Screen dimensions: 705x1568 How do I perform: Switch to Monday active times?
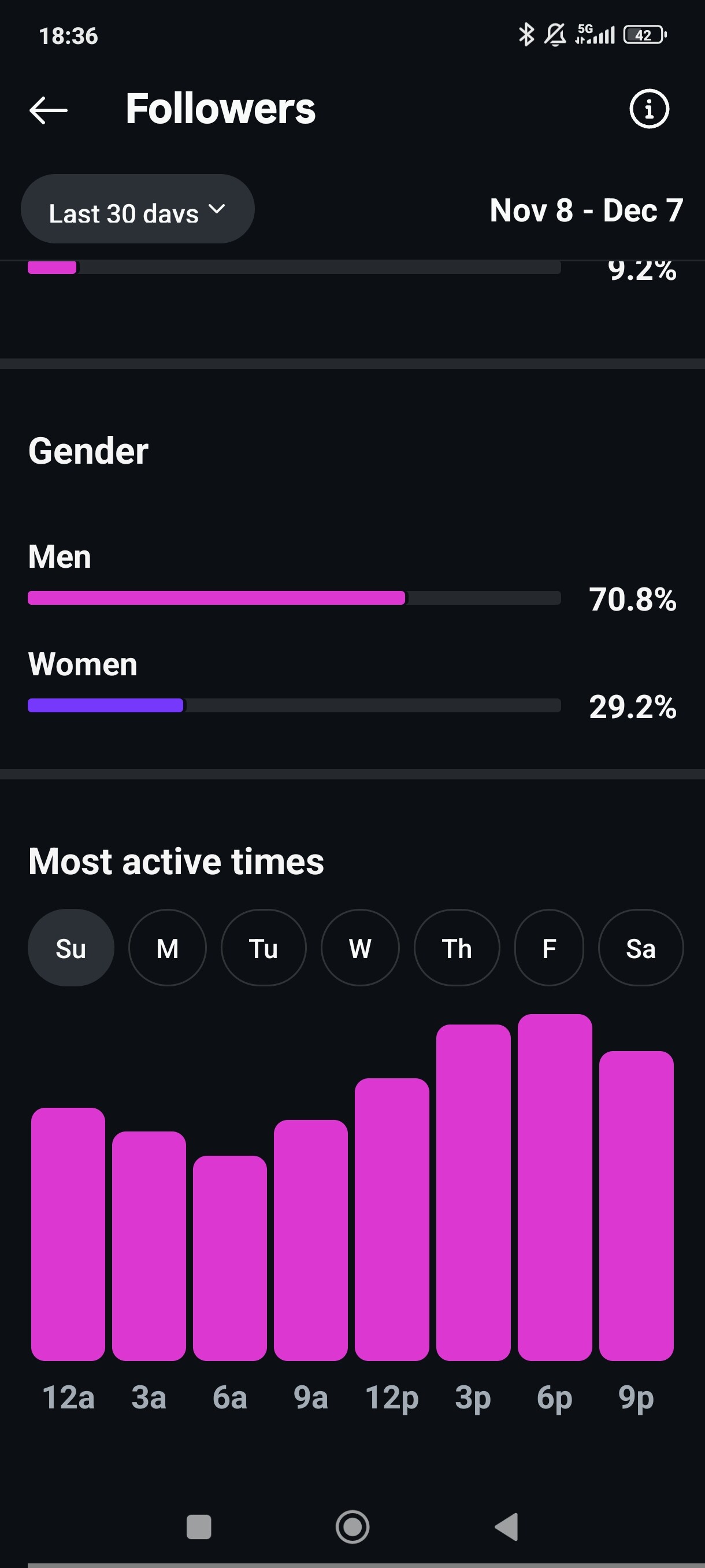pyautogui.click(x=167, y=948)
